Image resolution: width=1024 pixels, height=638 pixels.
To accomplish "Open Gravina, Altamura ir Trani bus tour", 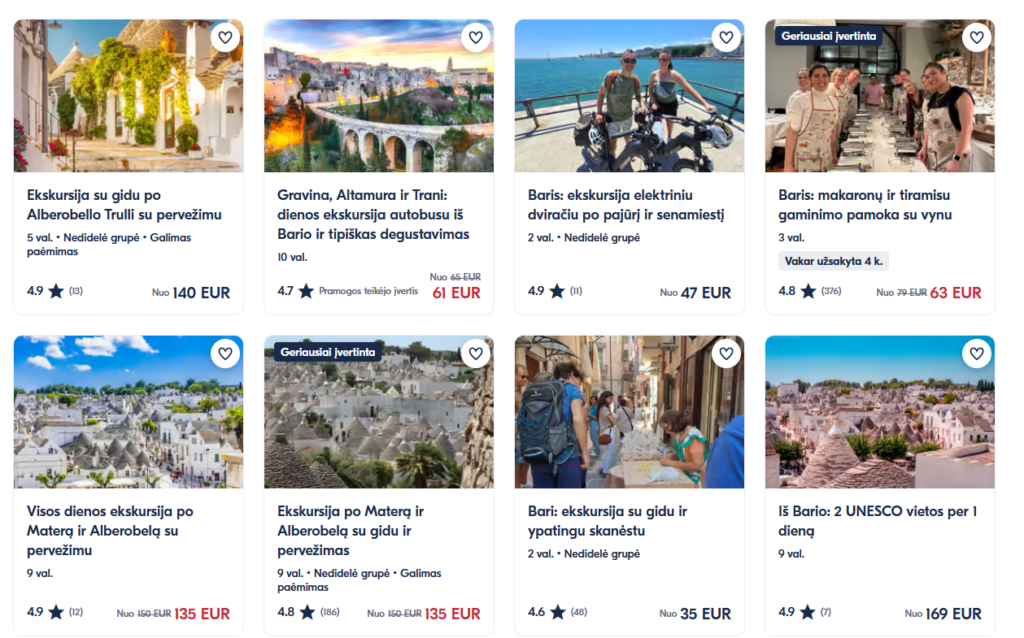I will (x=372, y=214).
